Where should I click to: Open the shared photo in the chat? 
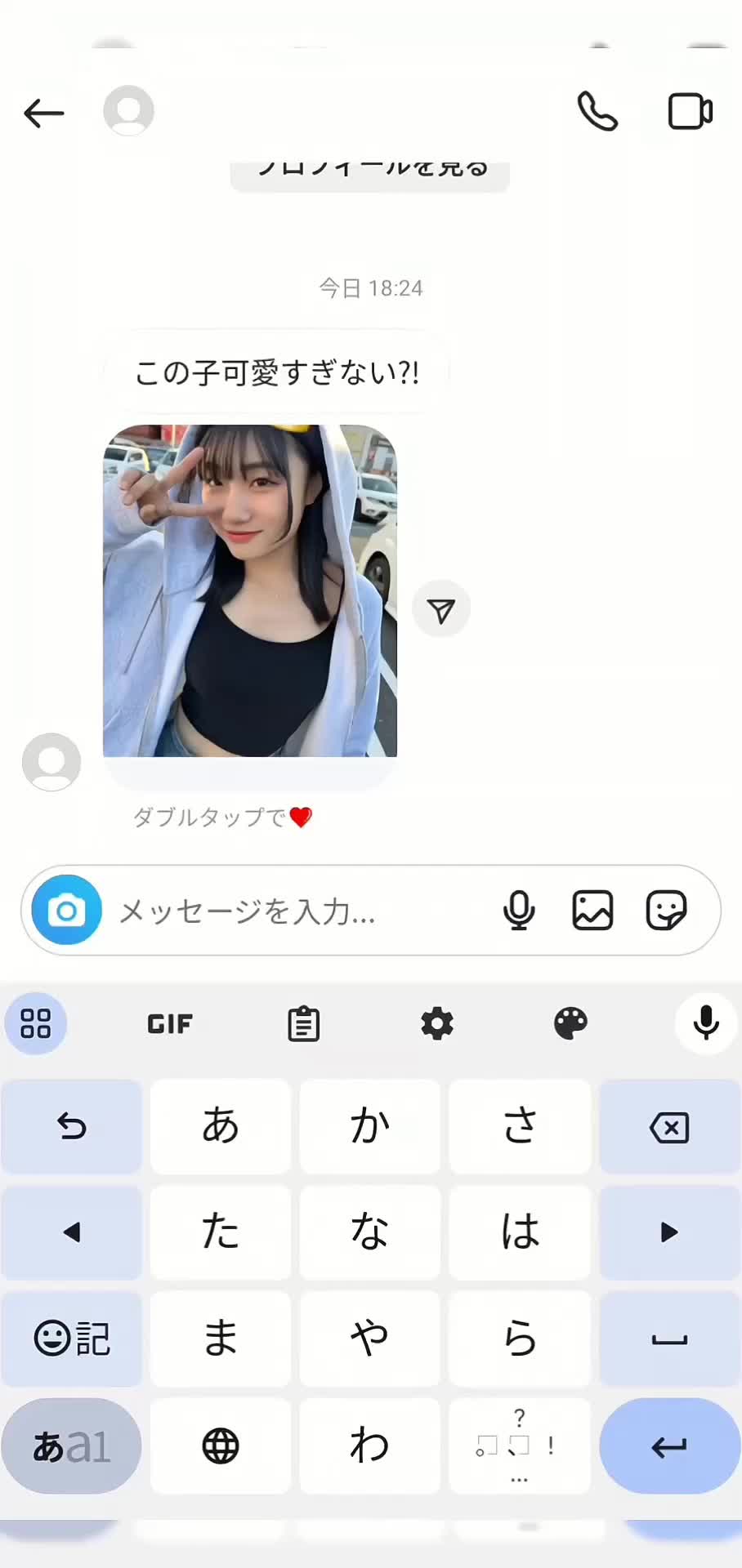click(250, 590)
